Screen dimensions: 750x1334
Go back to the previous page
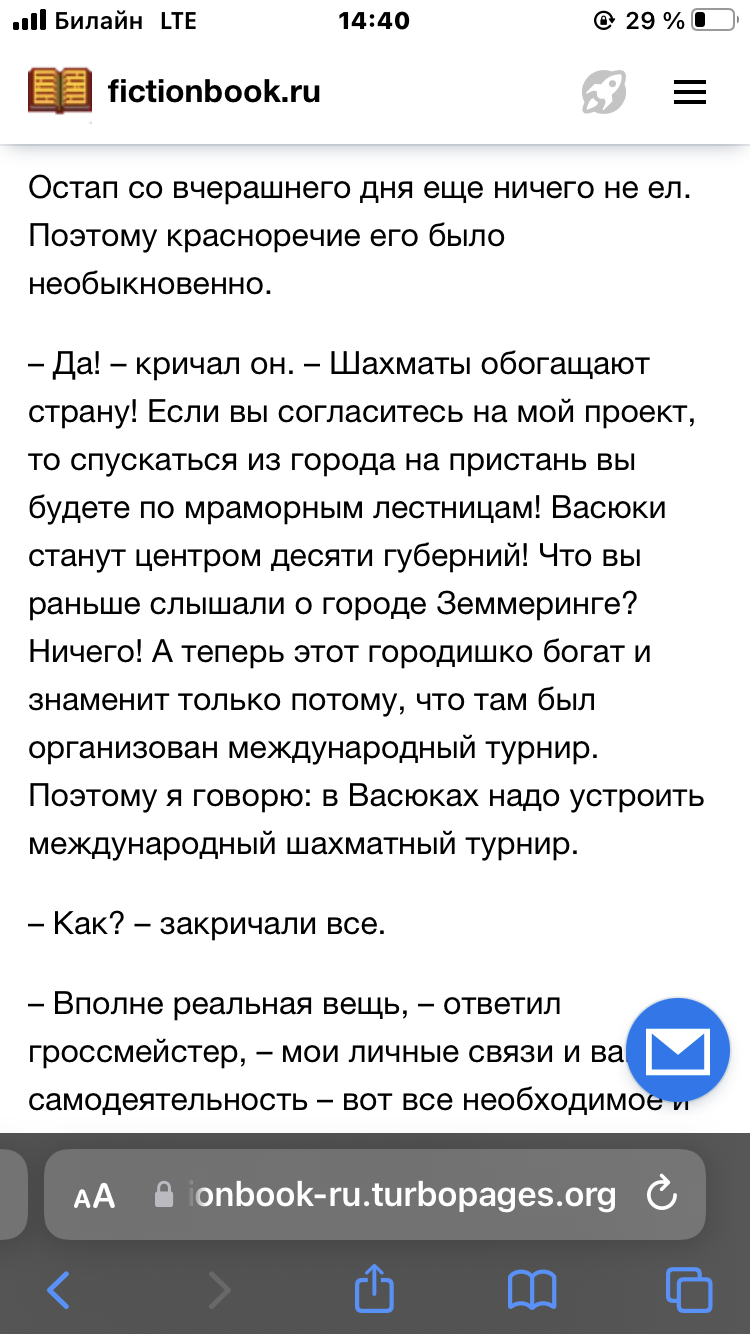coord(59,1289)
